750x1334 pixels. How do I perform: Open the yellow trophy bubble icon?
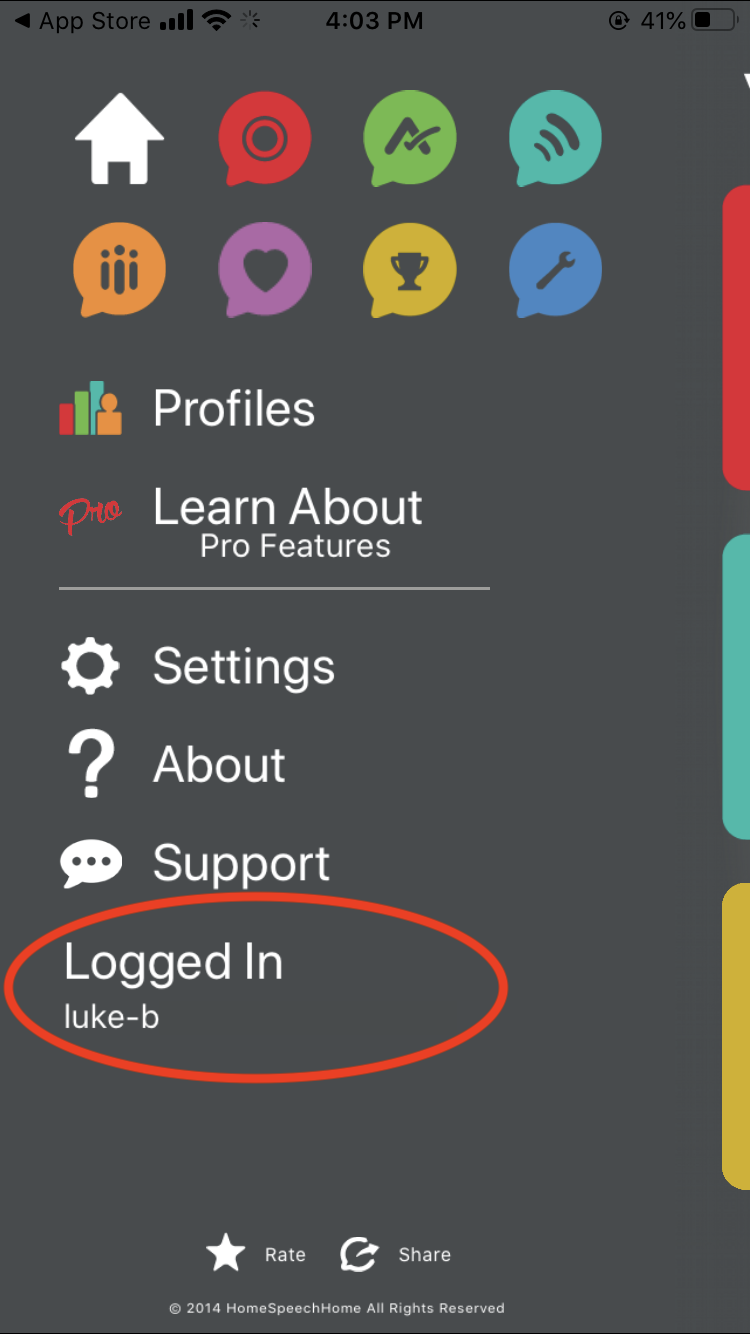point(409,269)
